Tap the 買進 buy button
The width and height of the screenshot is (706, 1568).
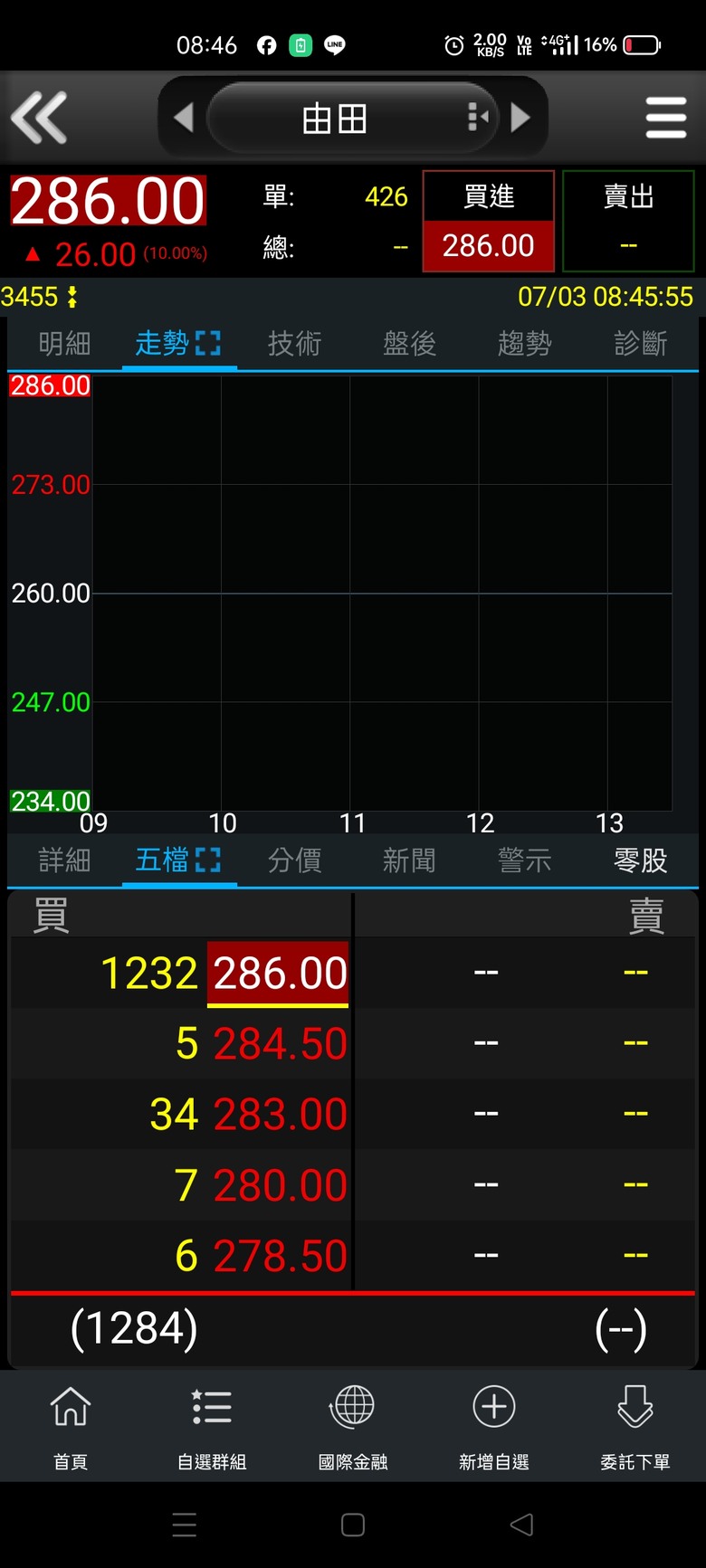[489, 222]
